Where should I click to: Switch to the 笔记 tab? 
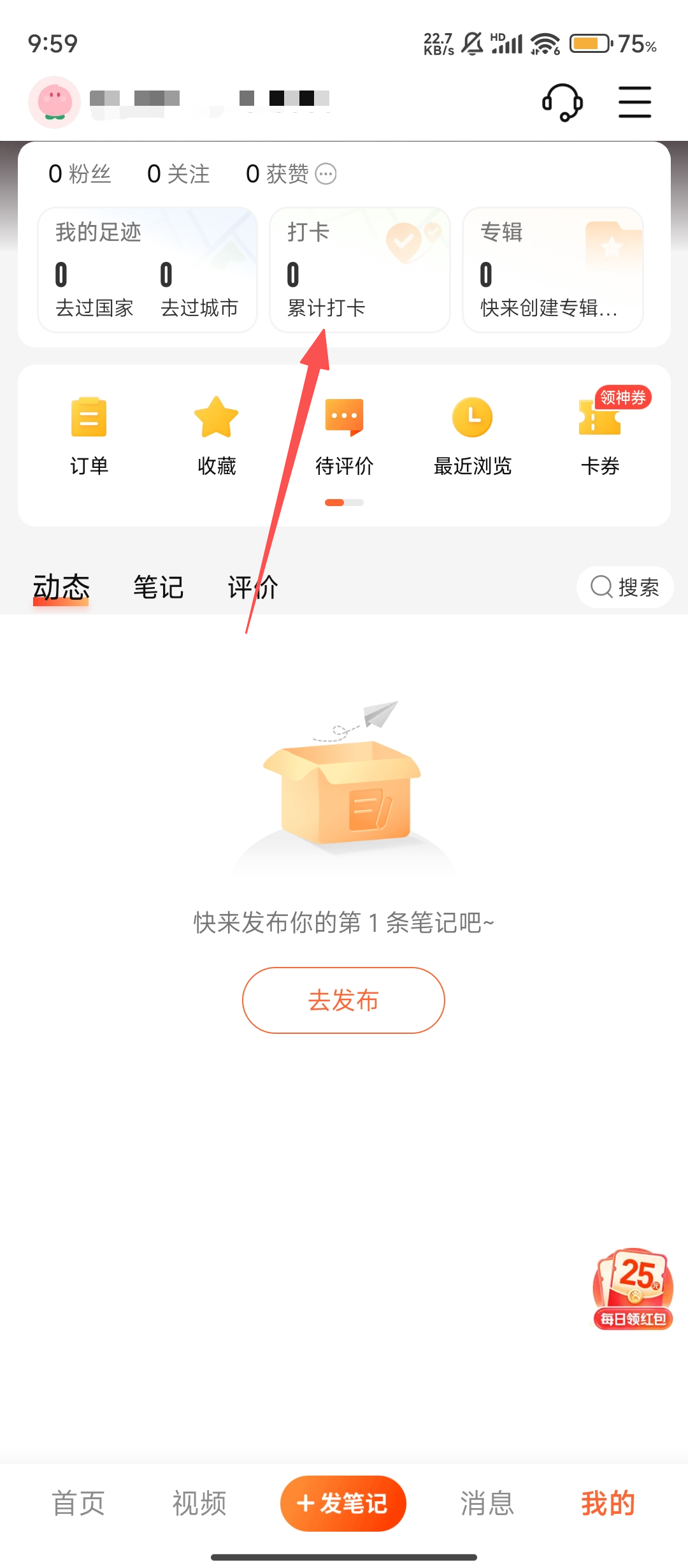pos(158,587)
